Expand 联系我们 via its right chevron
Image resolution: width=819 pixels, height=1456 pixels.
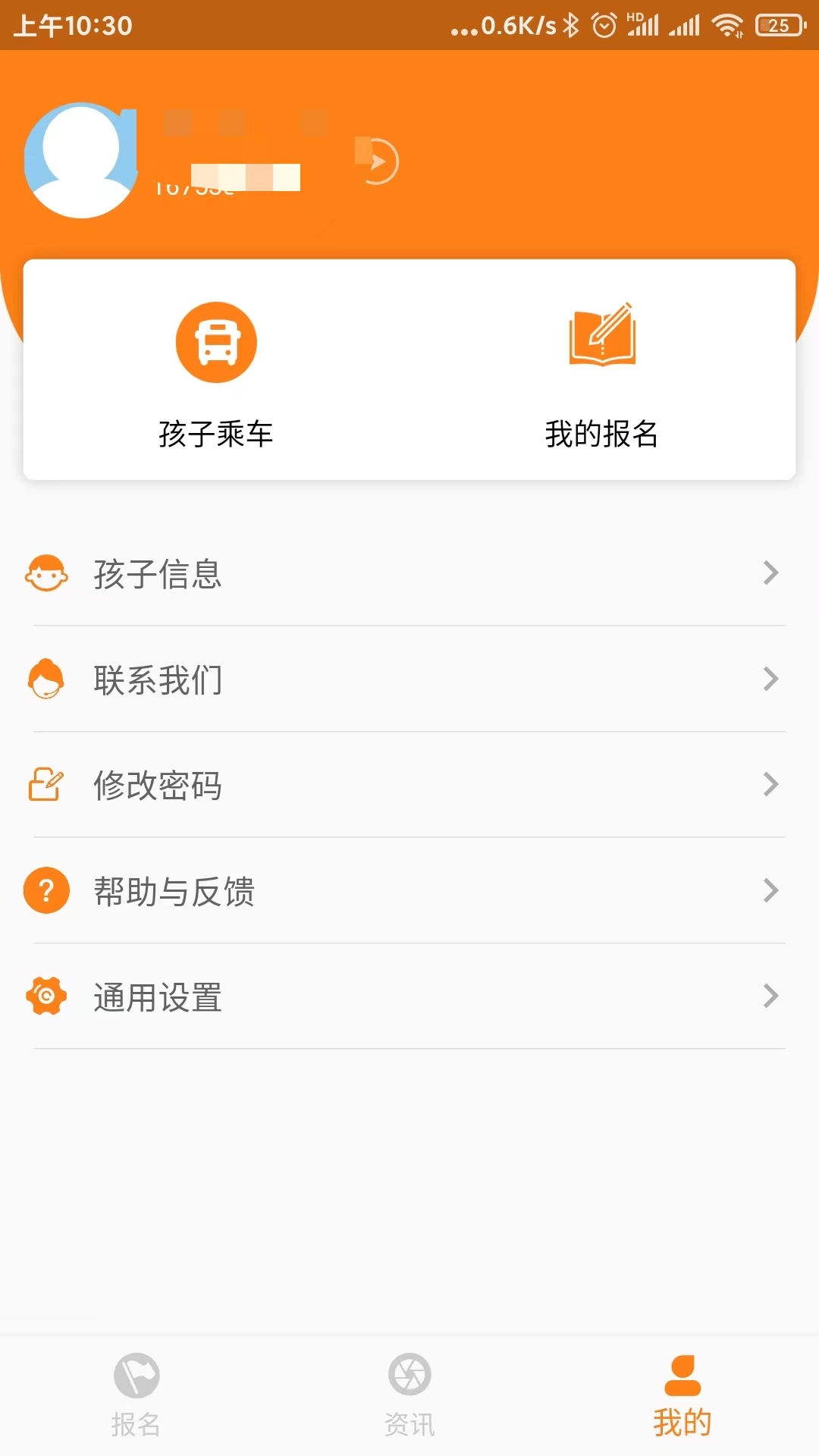pos(771,680)
